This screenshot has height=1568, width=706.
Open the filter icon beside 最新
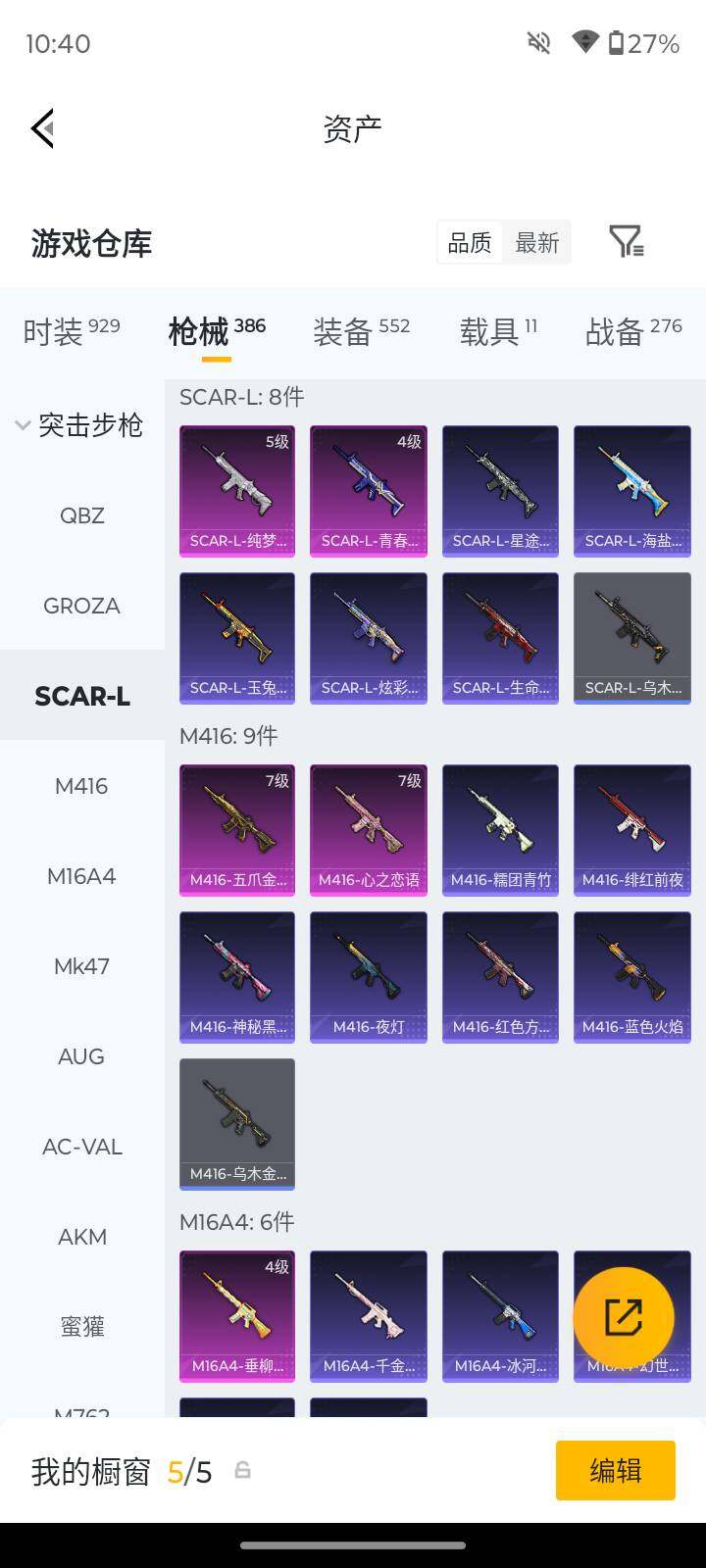626,241
